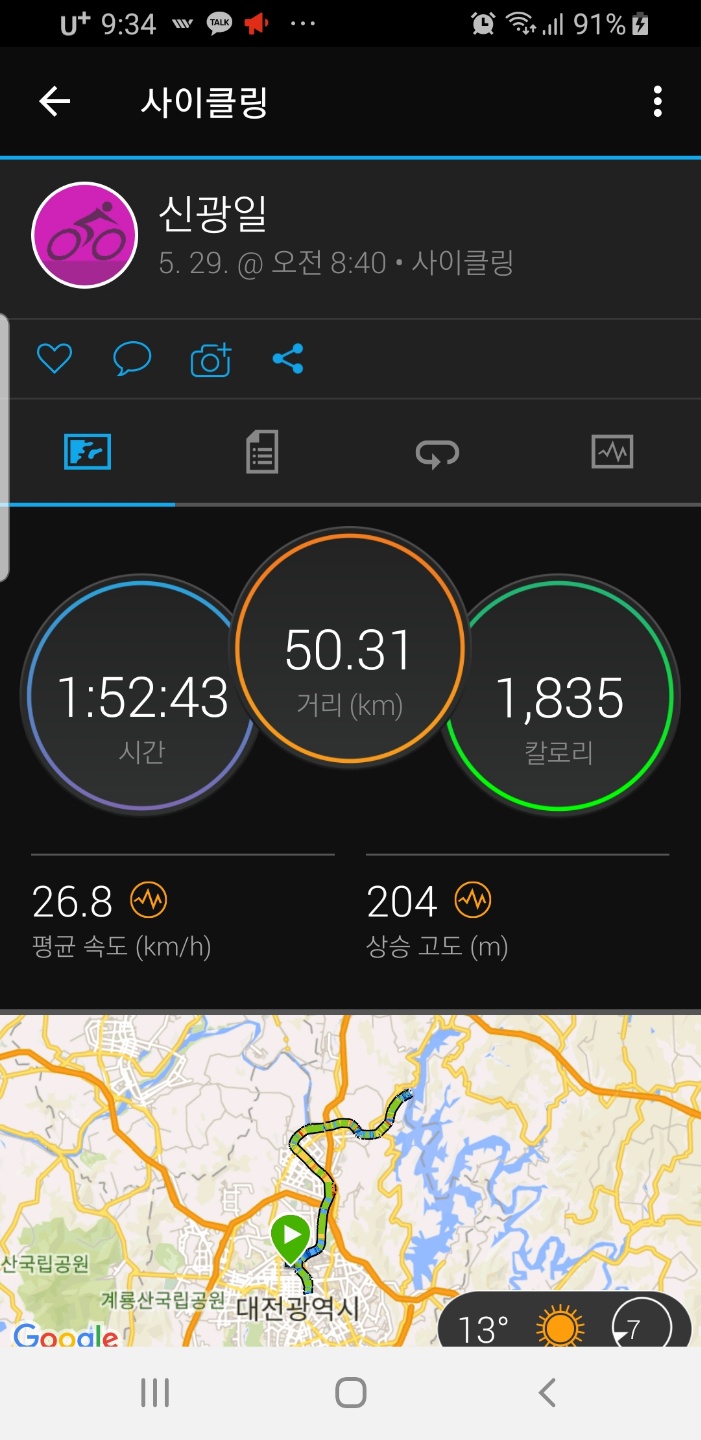
Task: Tap the system home button
Action: (350, 1392)
